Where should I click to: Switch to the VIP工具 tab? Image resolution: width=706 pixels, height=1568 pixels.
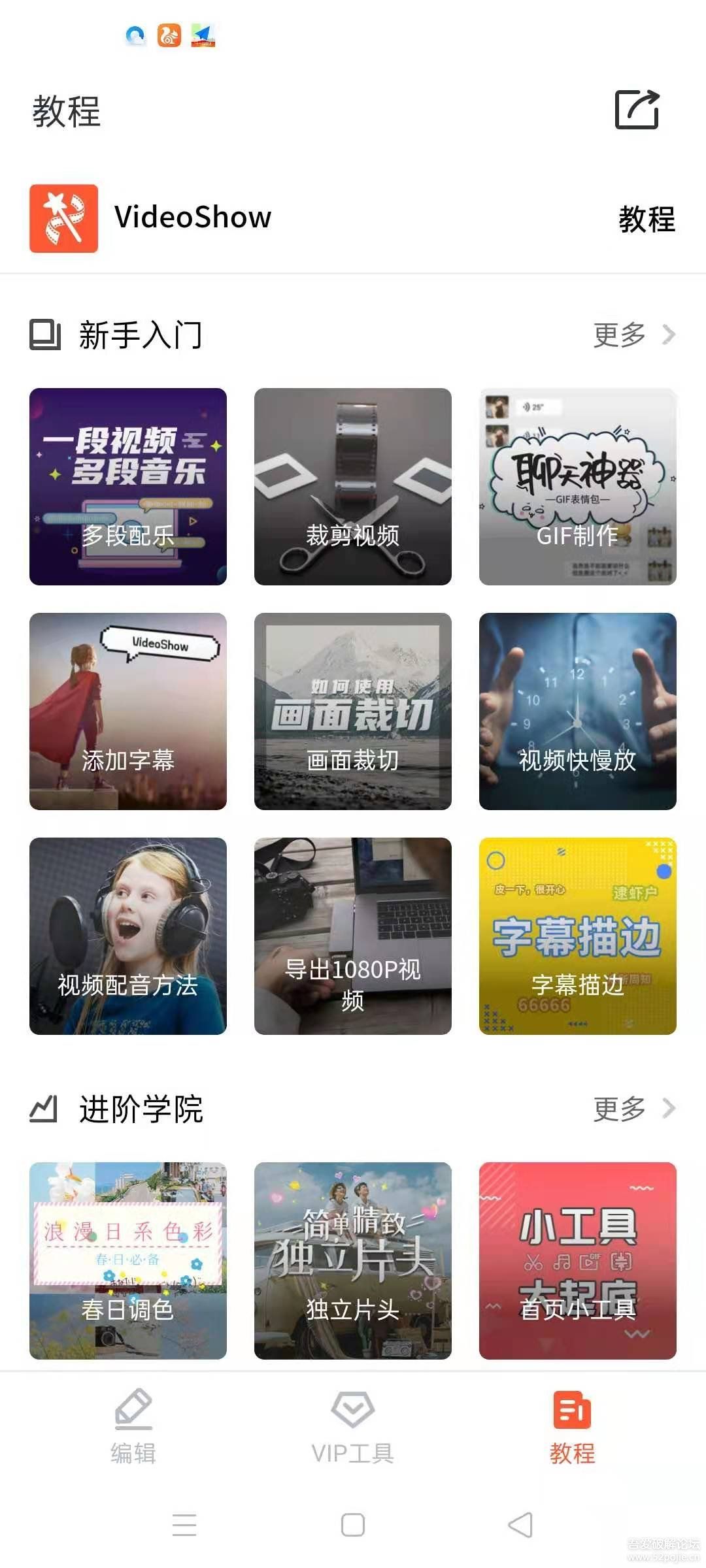click(x=353, y=1426)
